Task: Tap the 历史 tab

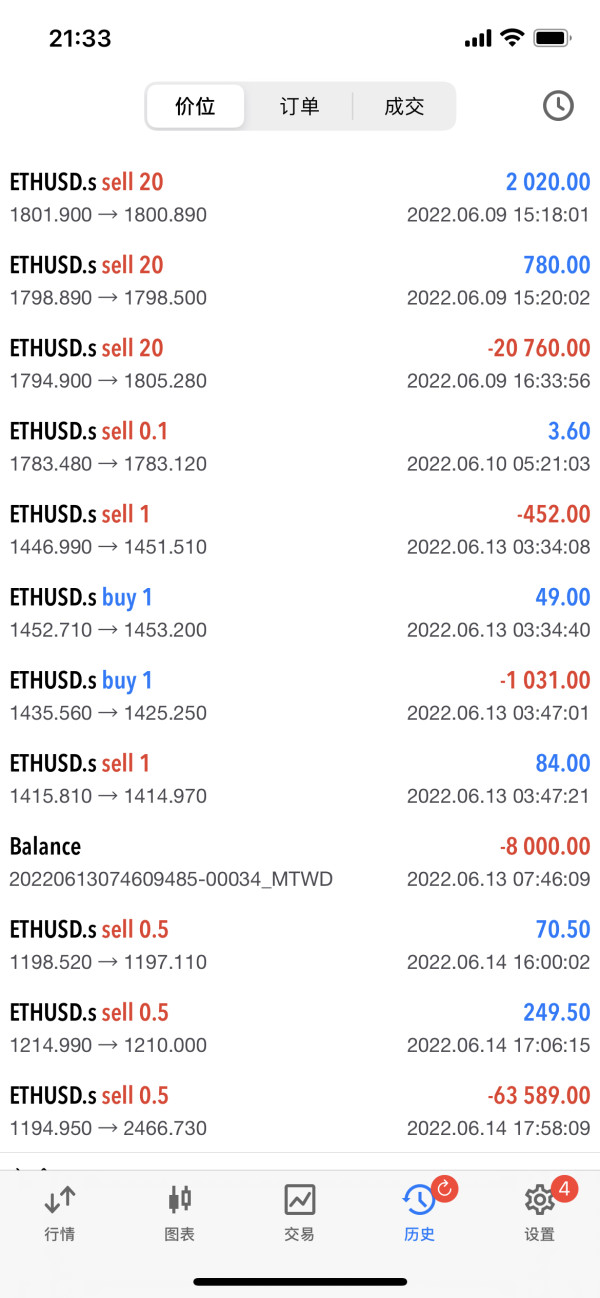Action: point(420,1211)
